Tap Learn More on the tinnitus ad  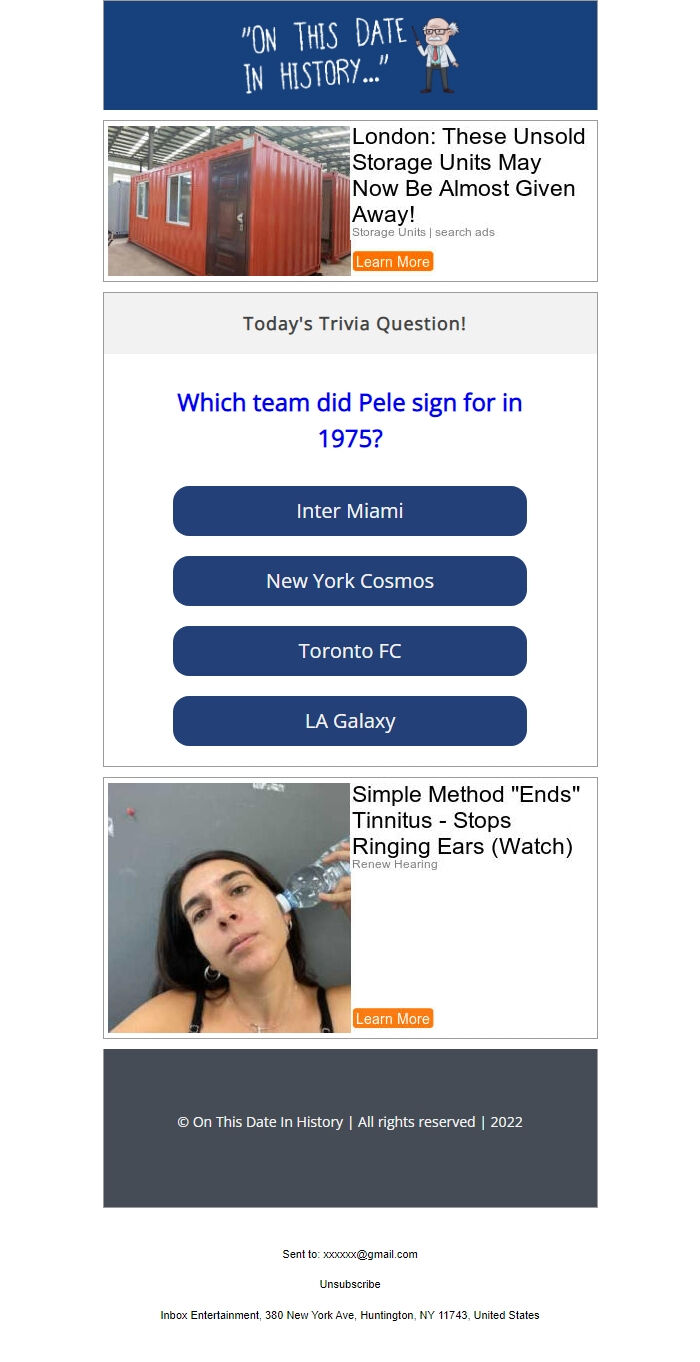[392, 1019]
